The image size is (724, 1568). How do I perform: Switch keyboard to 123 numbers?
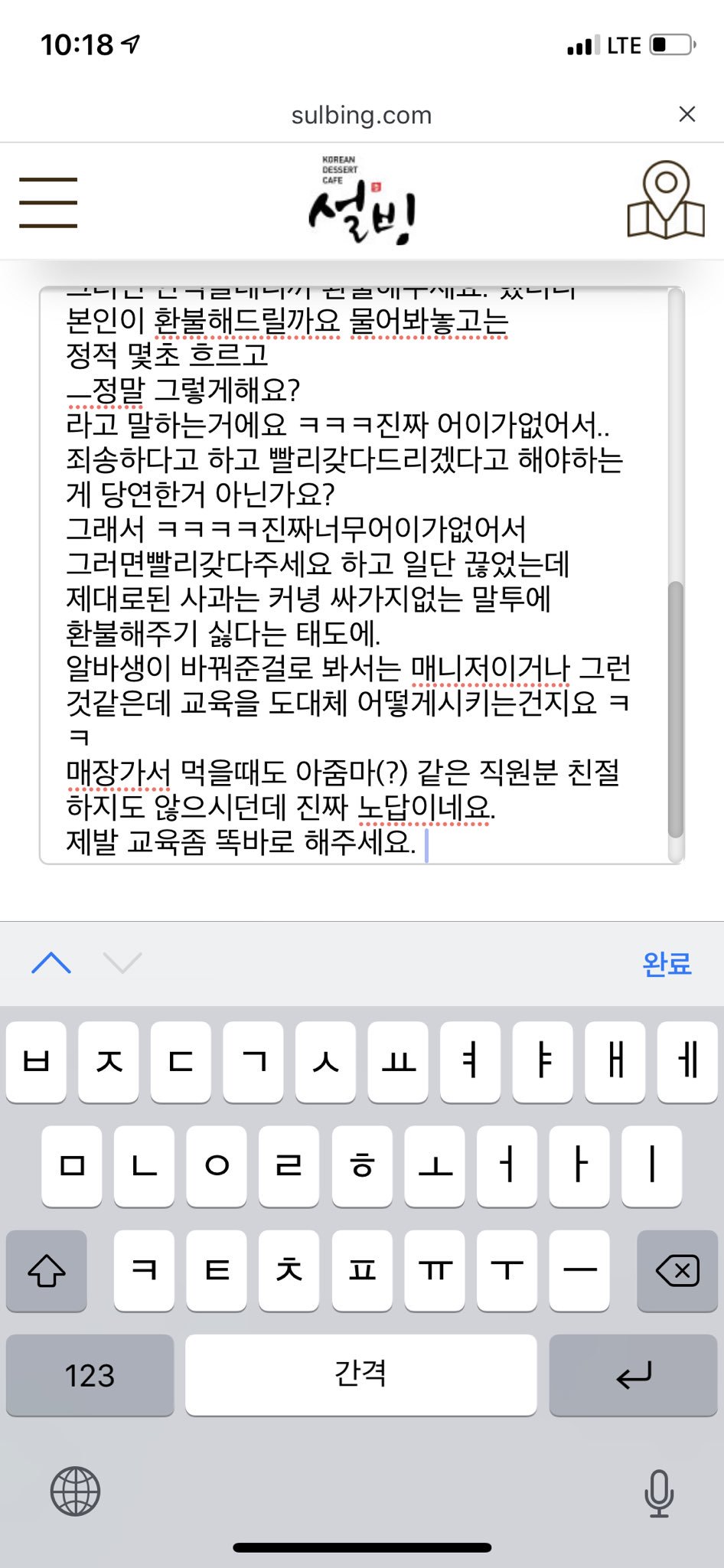click(x=90, y=1376)
